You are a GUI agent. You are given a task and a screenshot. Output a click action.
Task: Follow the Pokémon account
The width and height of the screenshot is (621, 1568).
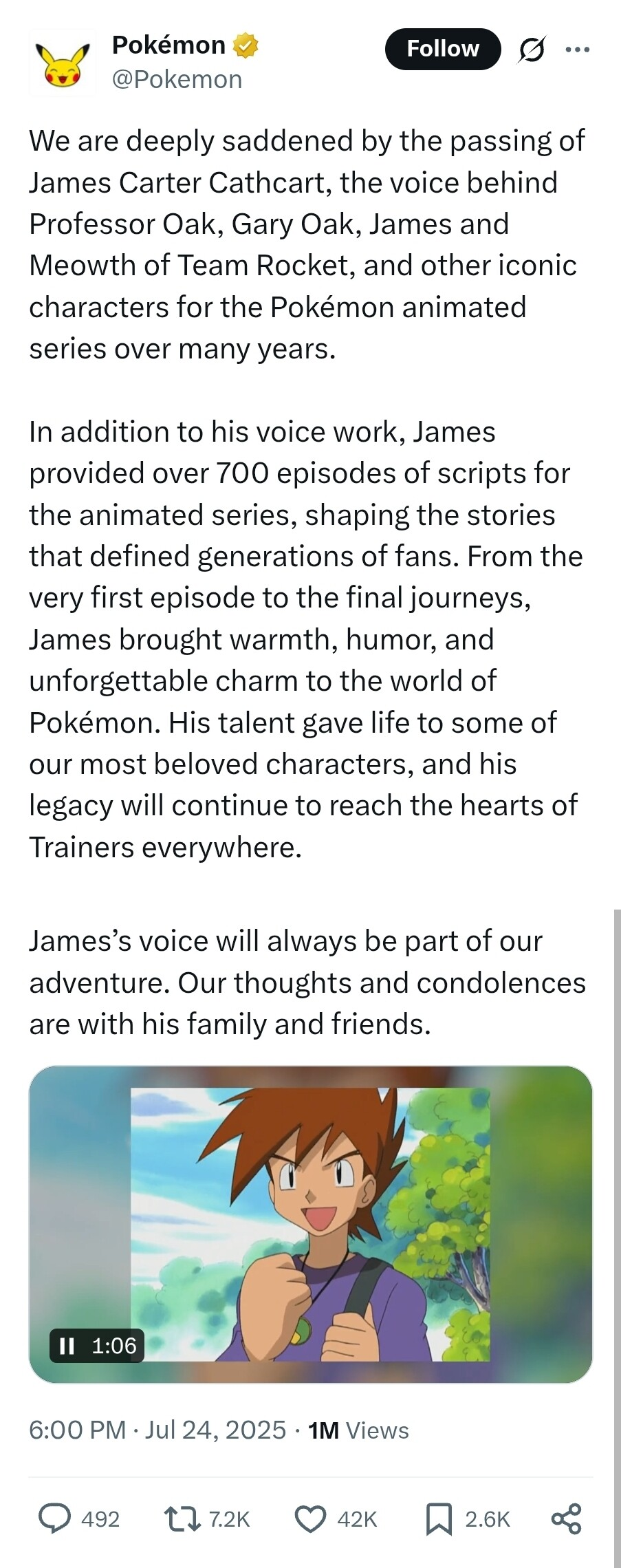point(442,49)
